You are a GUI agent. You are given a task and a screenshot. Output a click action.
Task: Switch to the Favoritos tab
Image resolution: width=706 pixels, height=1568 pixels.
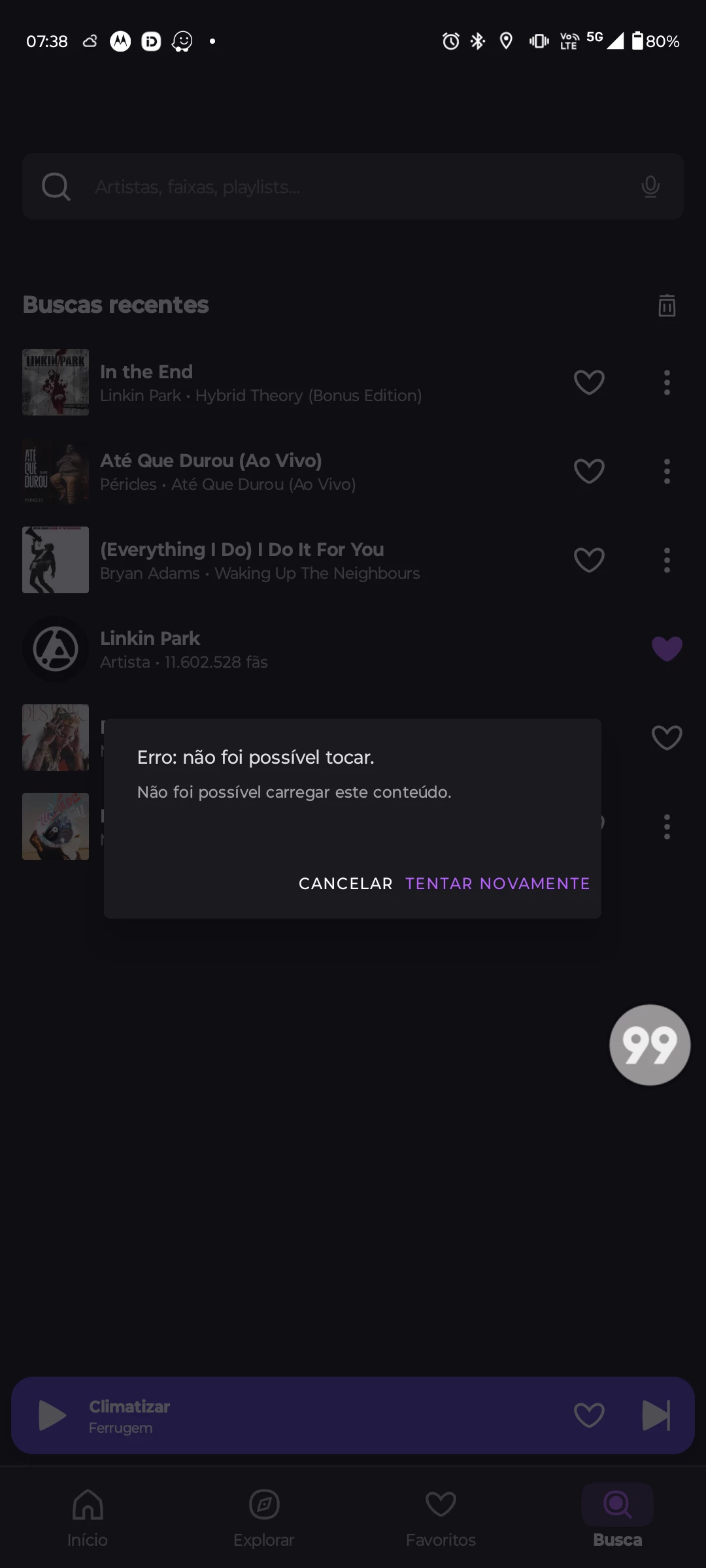pyautogui.click(x=441, y=1517)
